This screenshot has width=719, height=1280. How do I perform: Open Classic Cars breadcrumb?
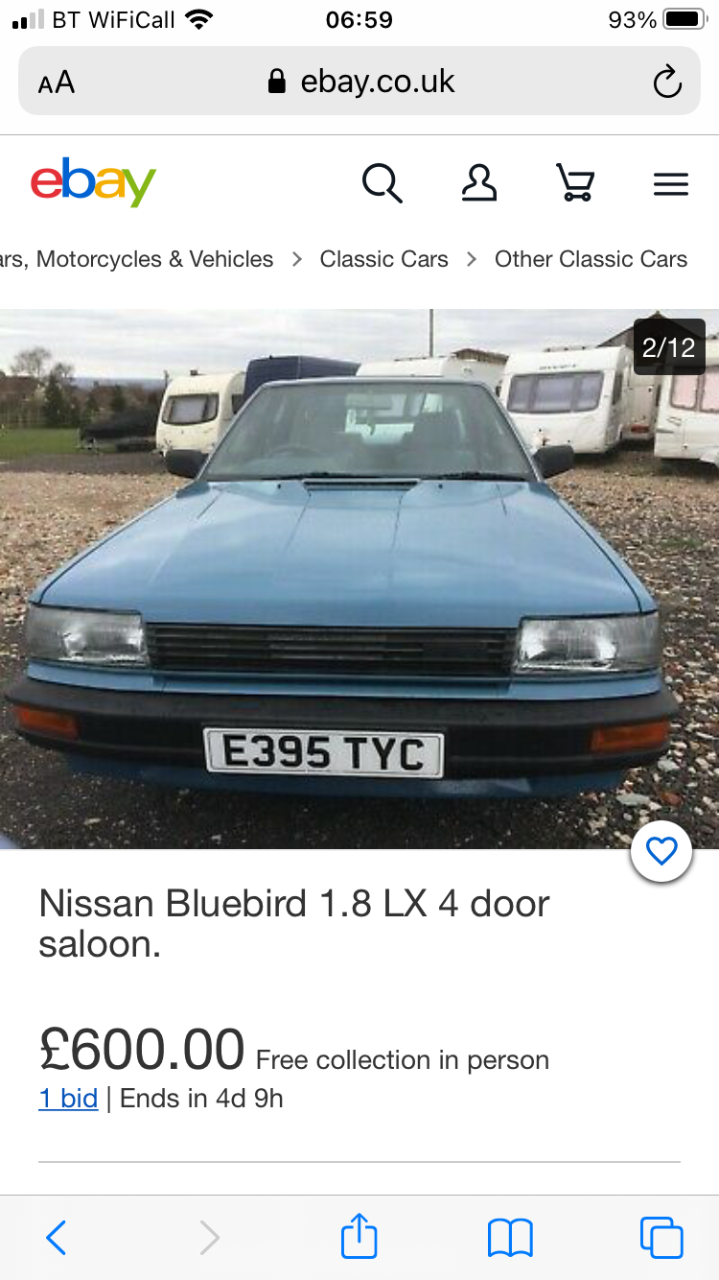click(384, 259)
